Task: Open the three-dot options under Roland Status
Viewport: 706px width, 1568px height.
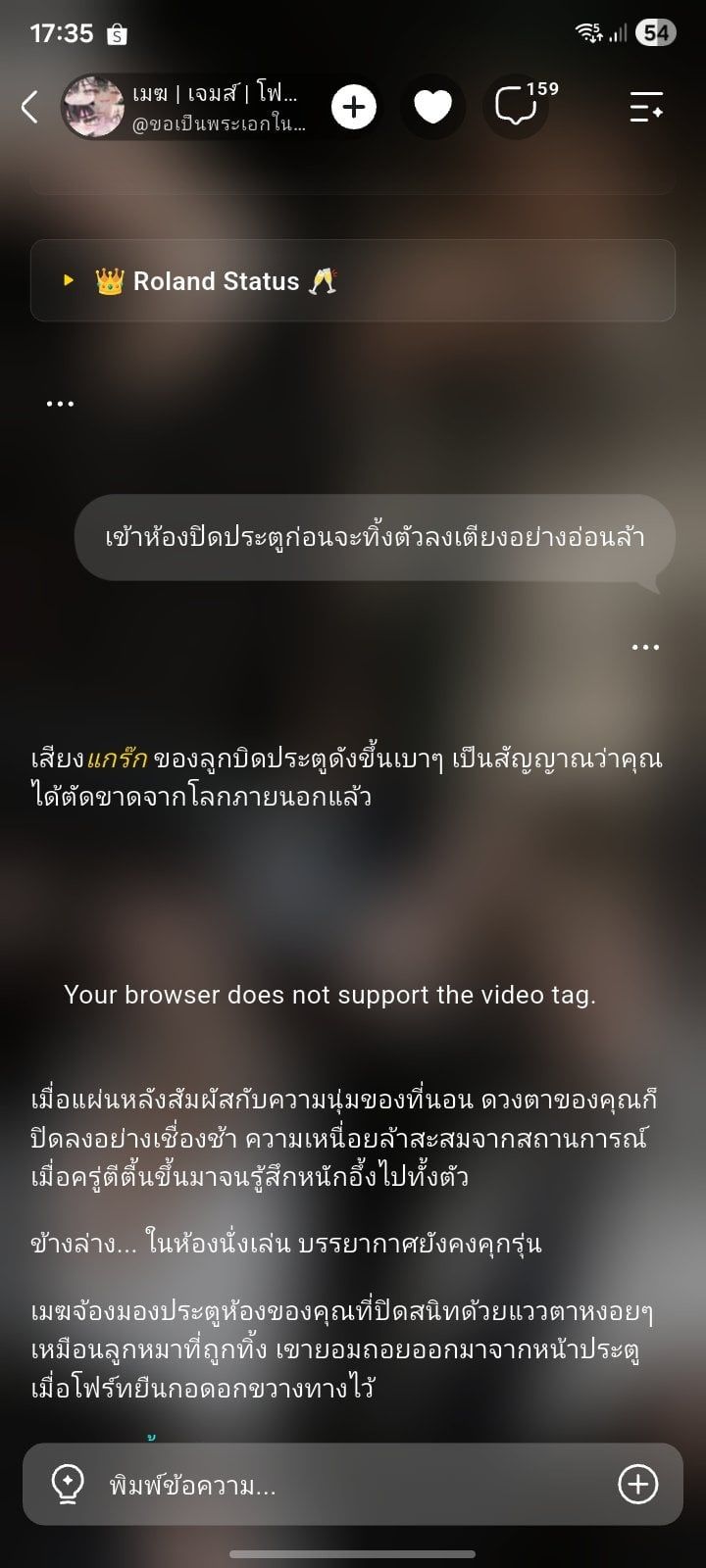Action: point(60,403)
